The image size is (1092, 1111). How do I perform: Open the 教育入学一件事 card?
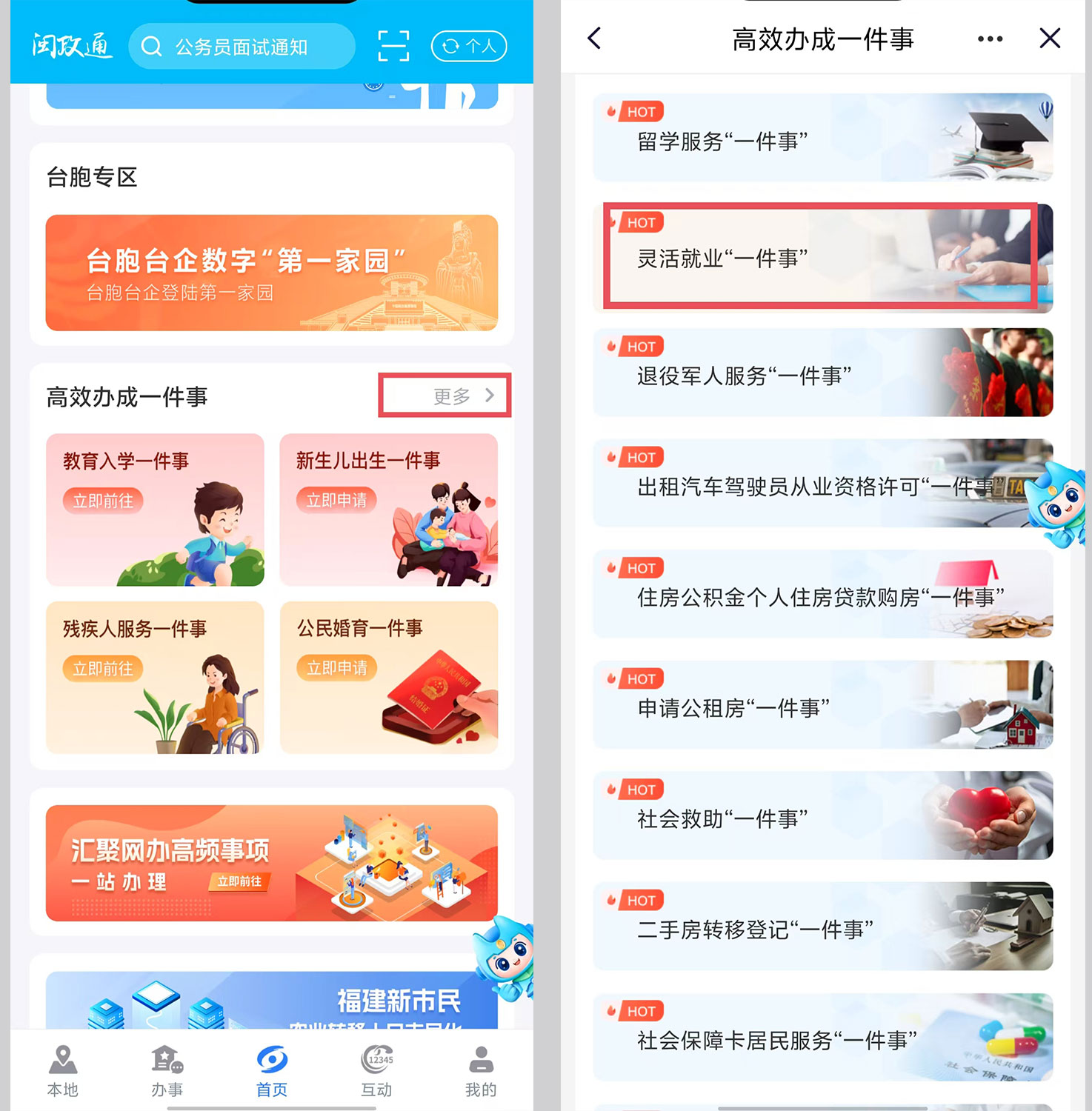(155, 510)
